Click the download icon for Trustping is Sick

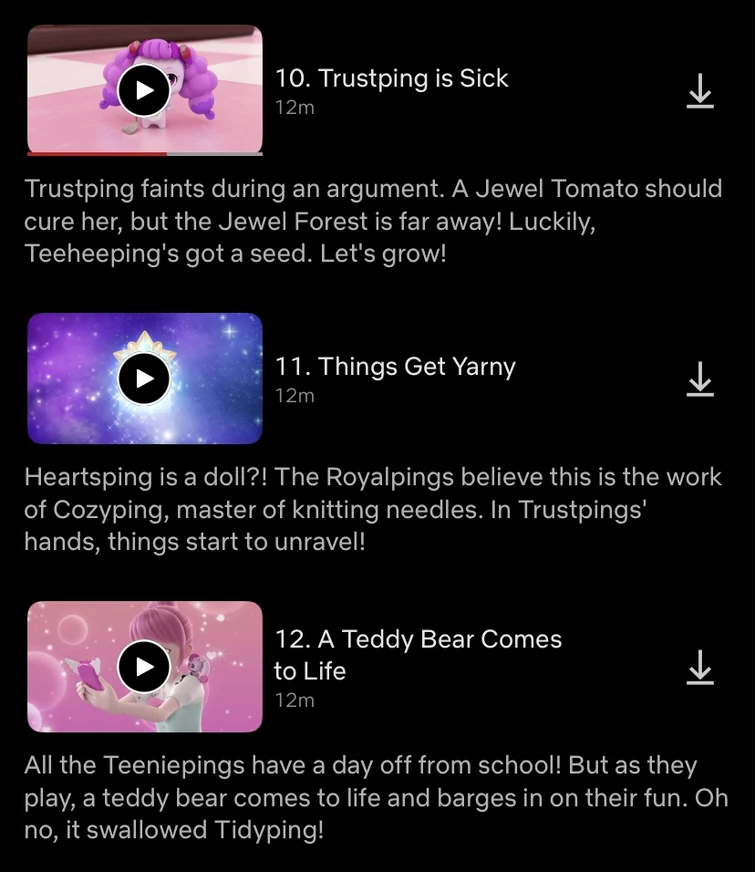700,90
